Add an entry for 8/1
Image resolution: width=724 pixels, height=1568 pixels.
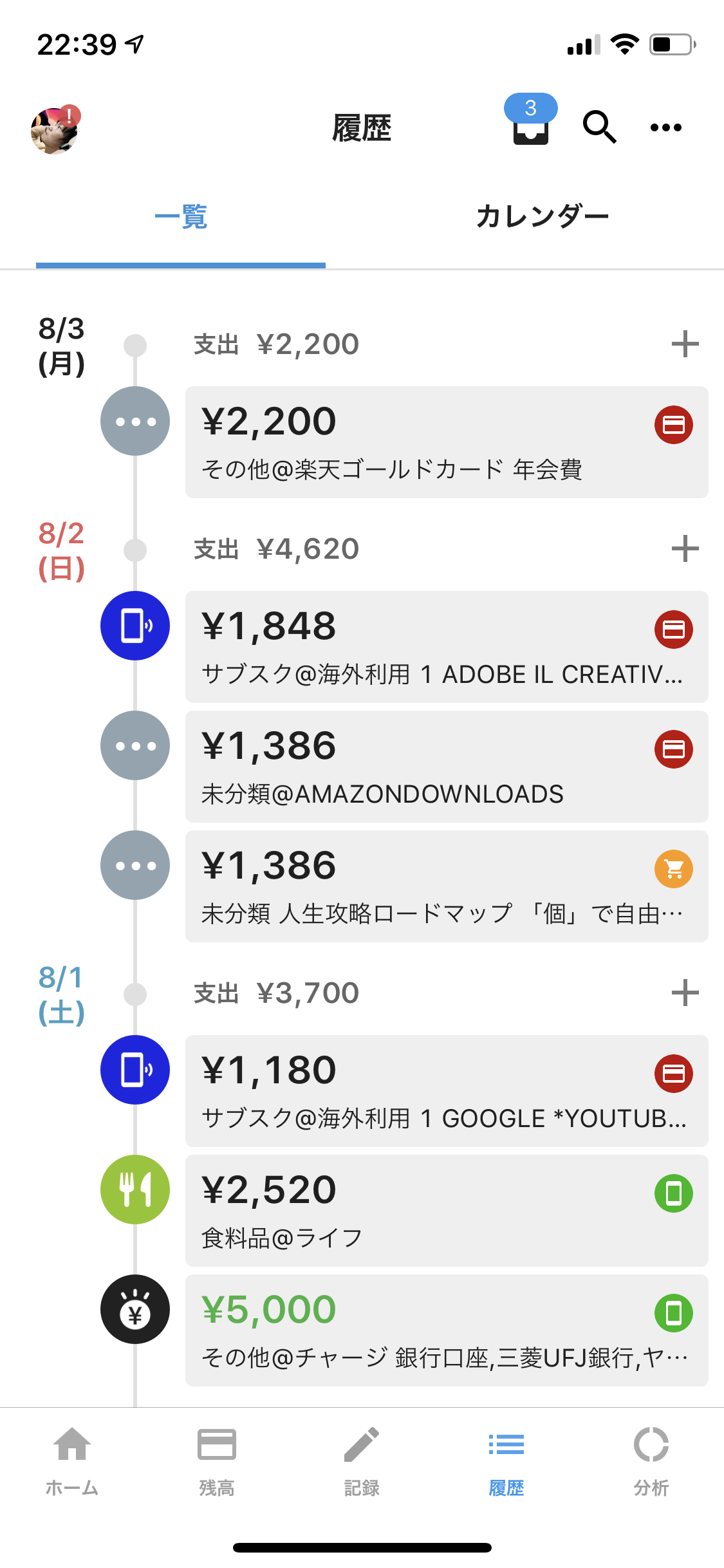pos(685,993)
